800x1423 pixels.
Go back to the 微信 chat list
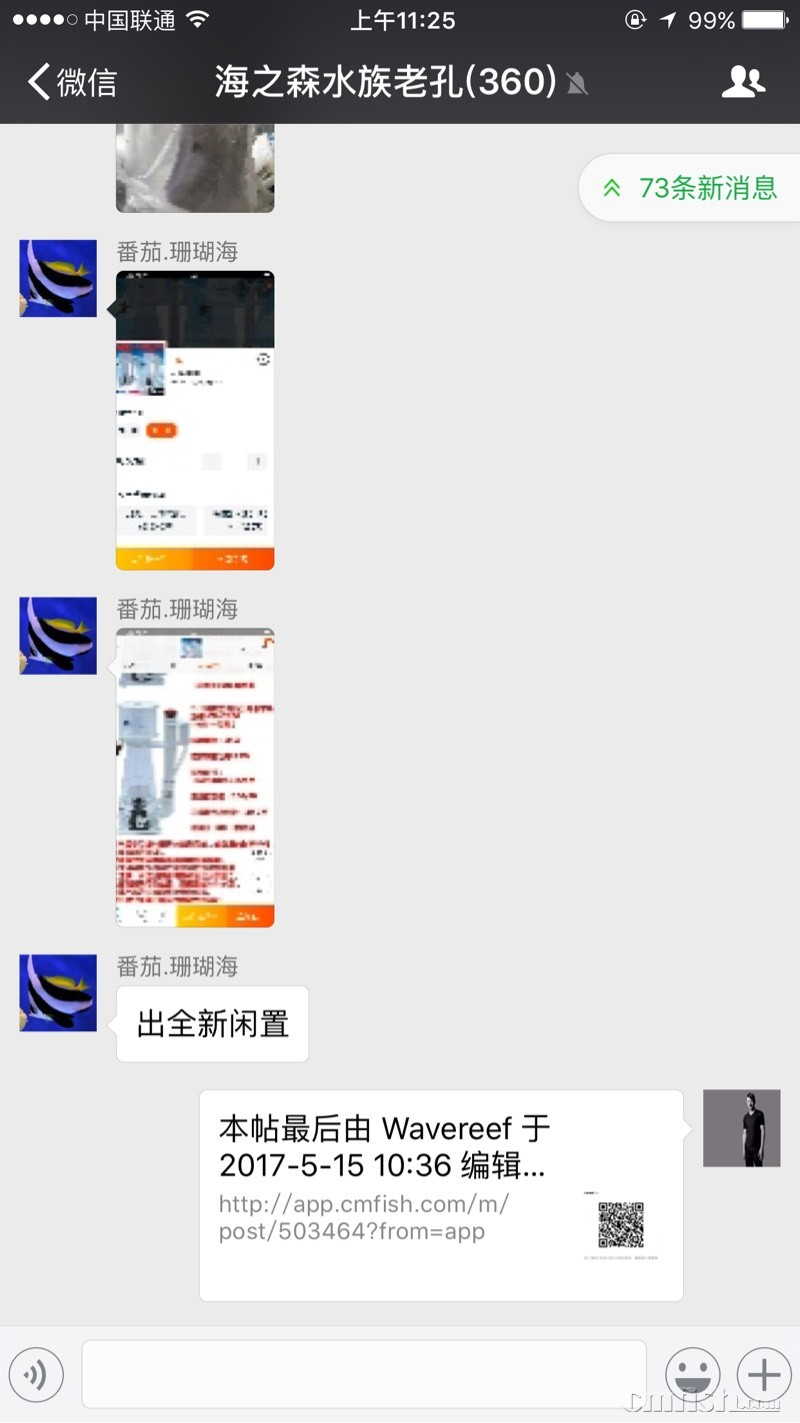72,82
